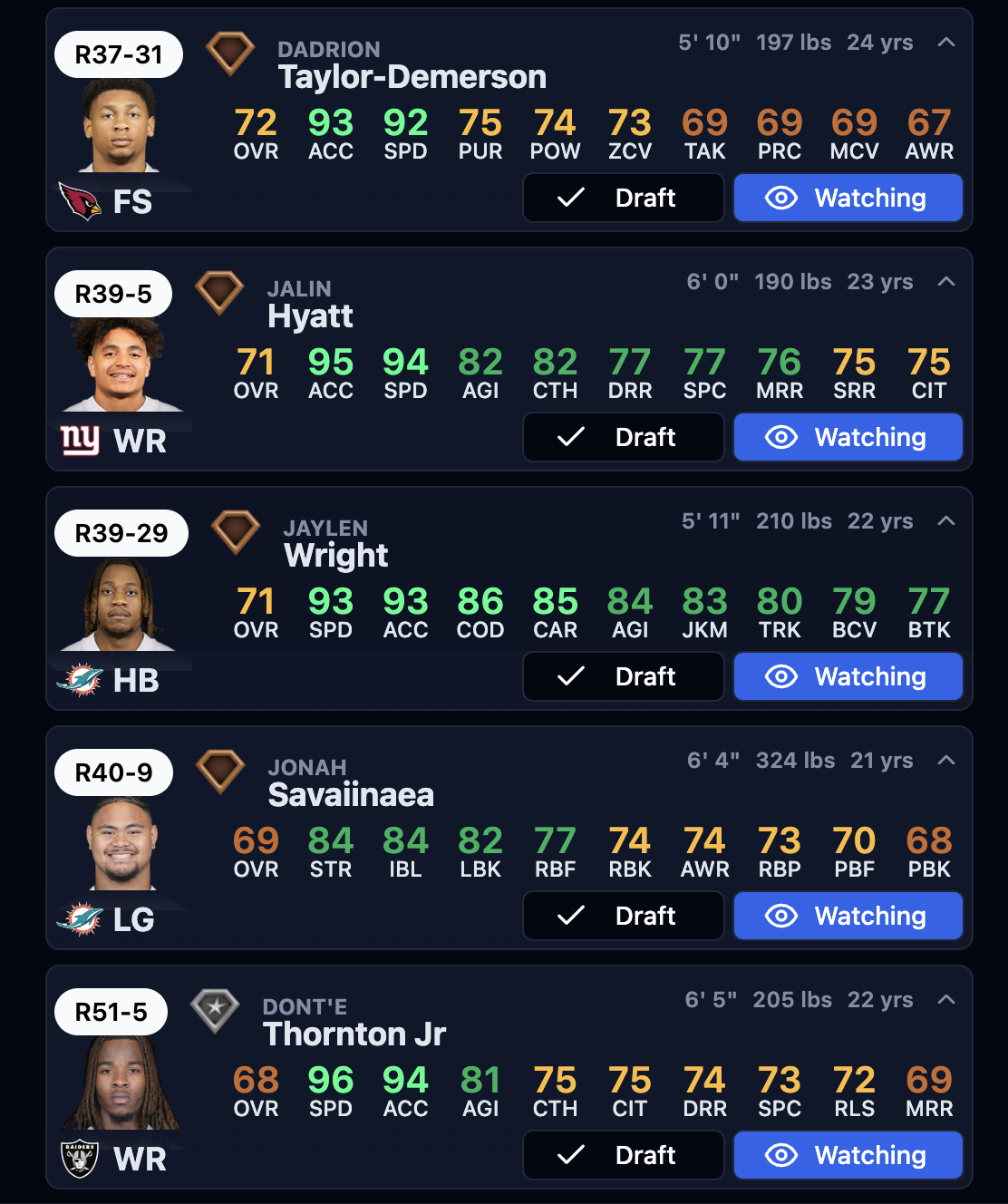Draft Dadrion Taylor-Demerson
This screenshot has width=1008, height=1204.
tap(623, 198)
